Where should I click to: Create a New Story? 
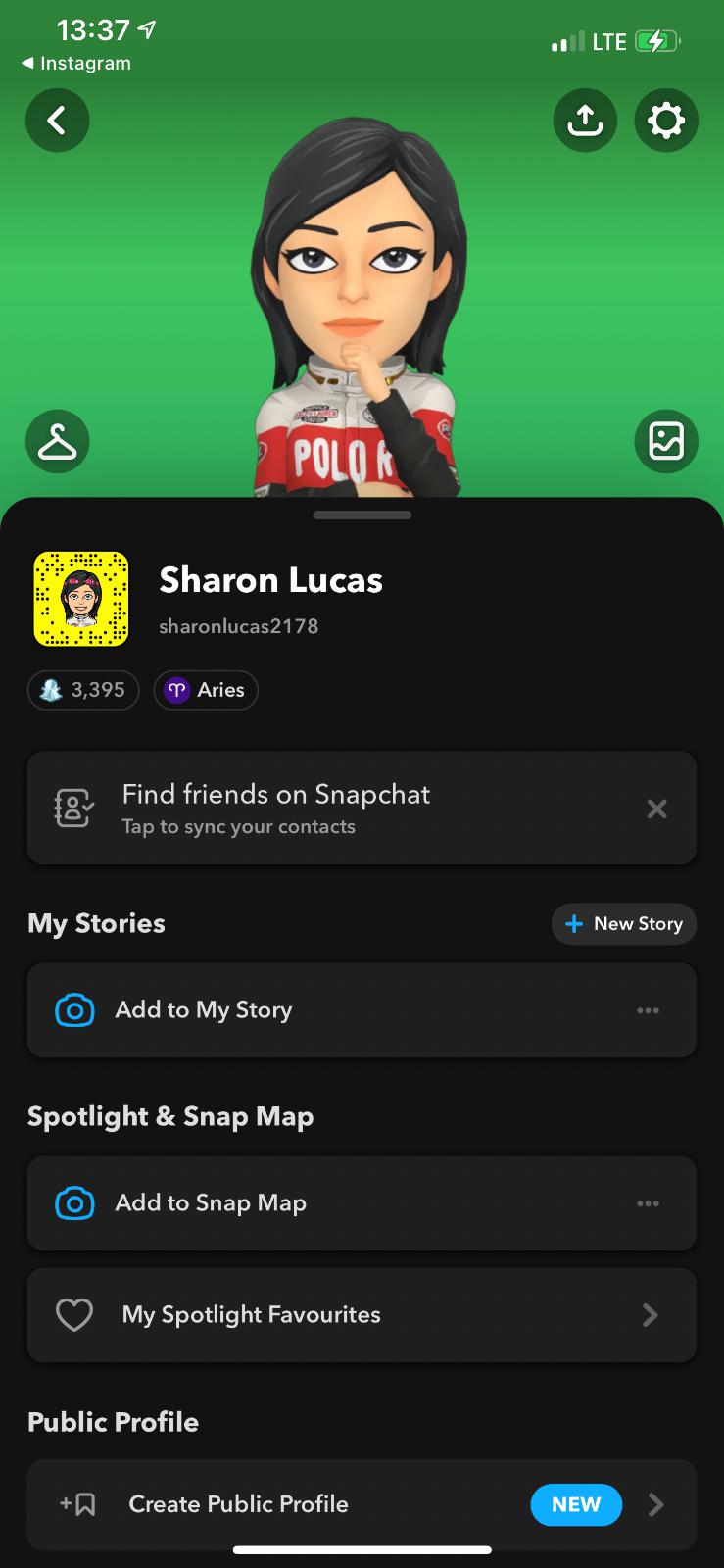624,924
